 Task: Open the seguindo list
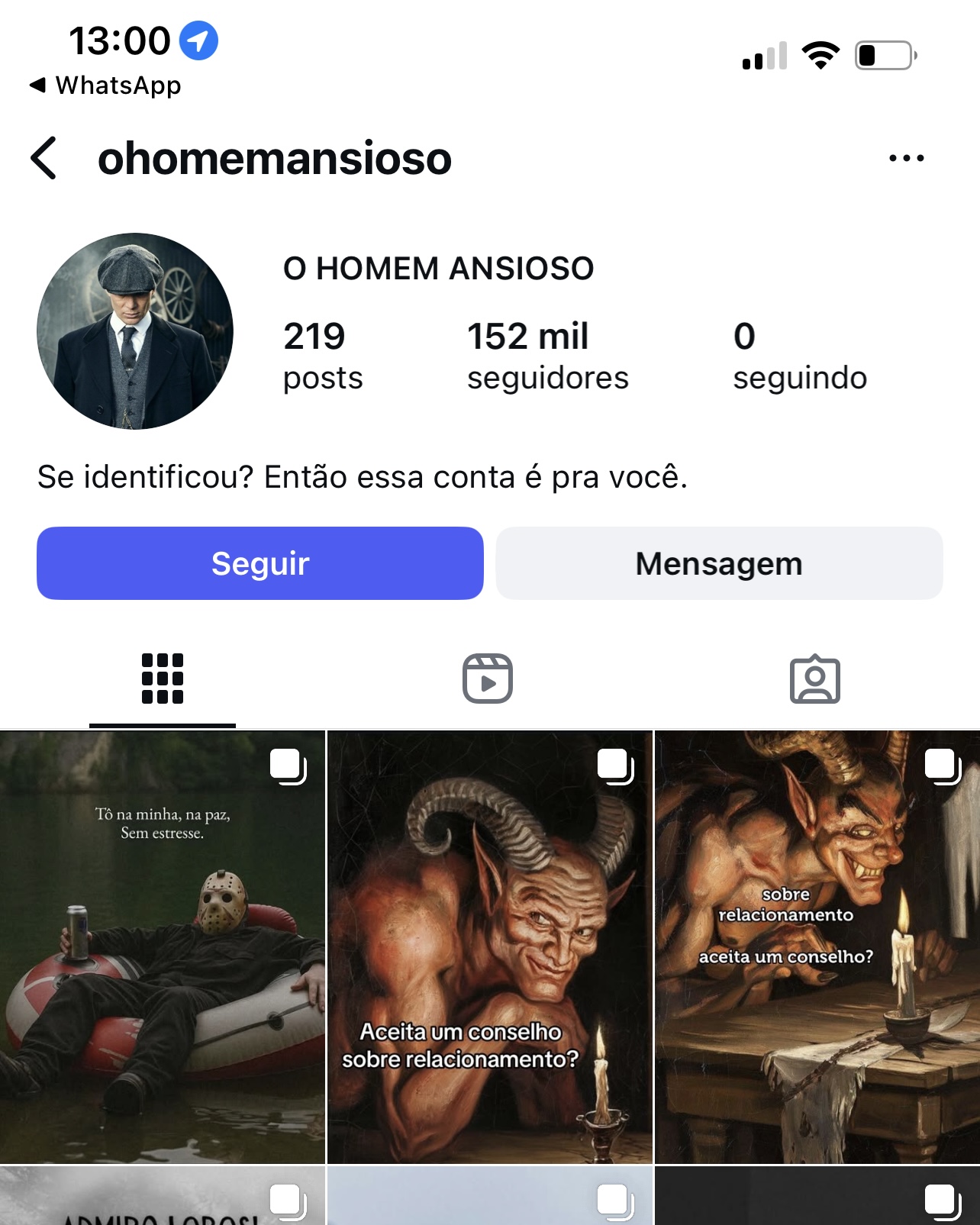(799, 356)
